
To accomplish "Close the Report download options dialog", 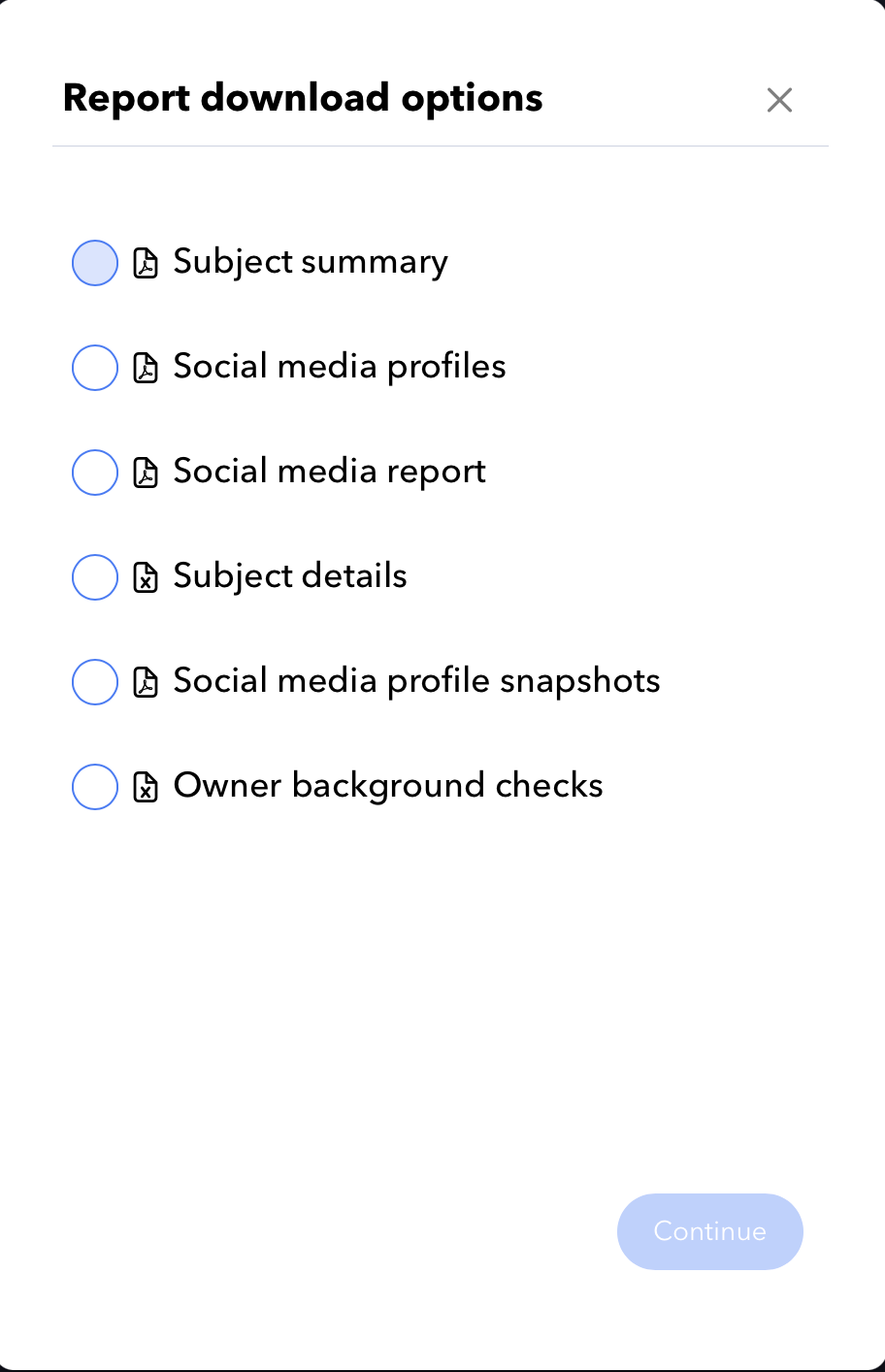I will 779,100.
